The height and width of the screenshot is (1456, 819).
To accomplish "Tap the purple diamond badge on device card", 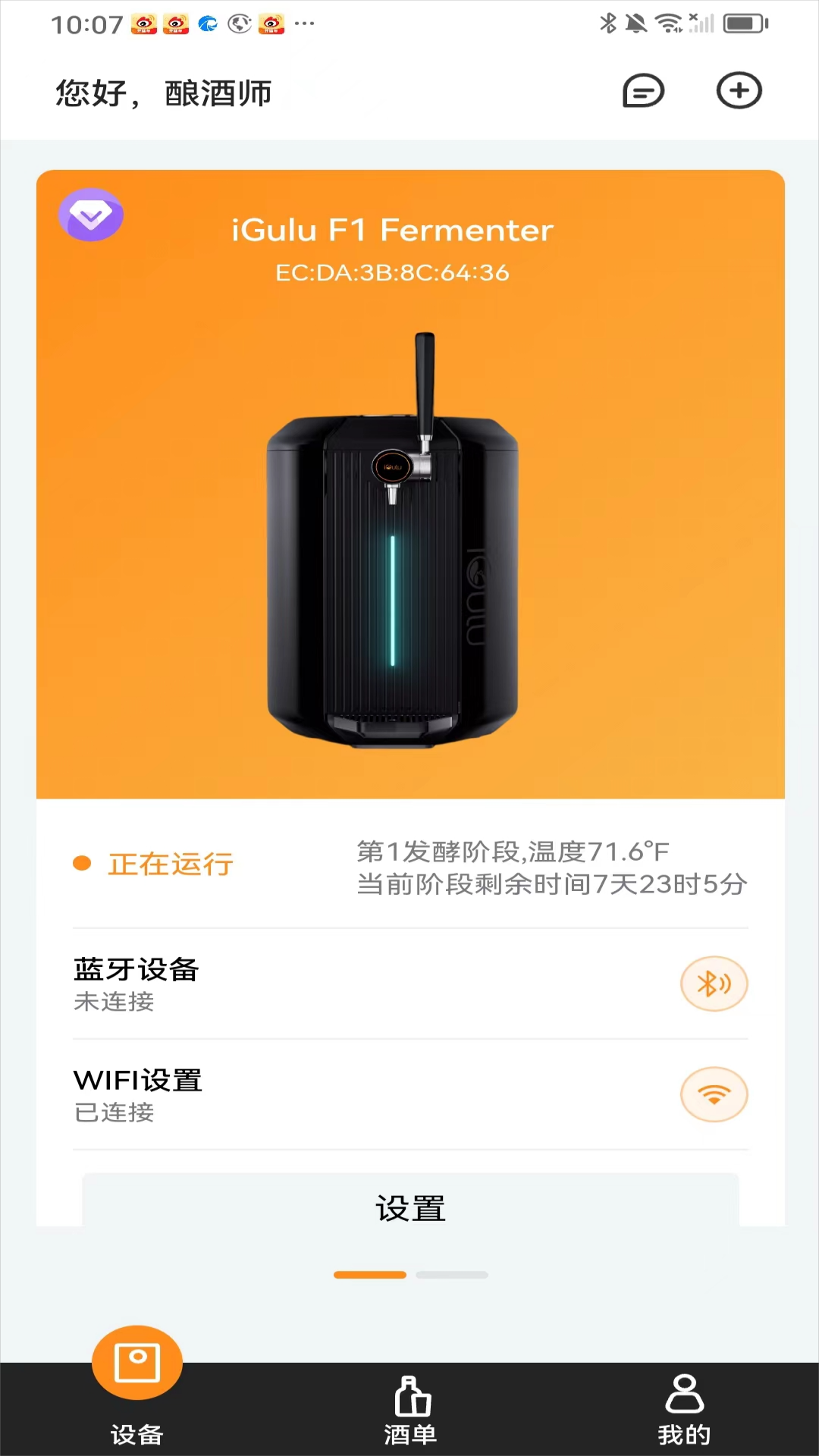I will 91,215.
